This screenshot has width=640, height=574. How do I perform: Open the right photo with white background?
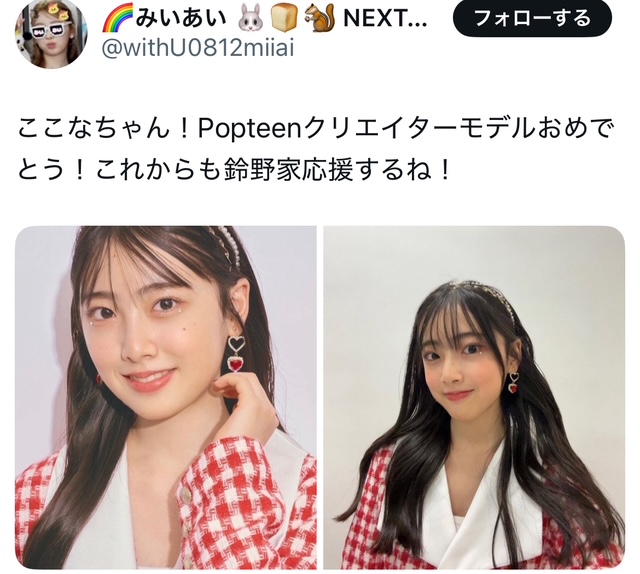[x=474, y=397]
